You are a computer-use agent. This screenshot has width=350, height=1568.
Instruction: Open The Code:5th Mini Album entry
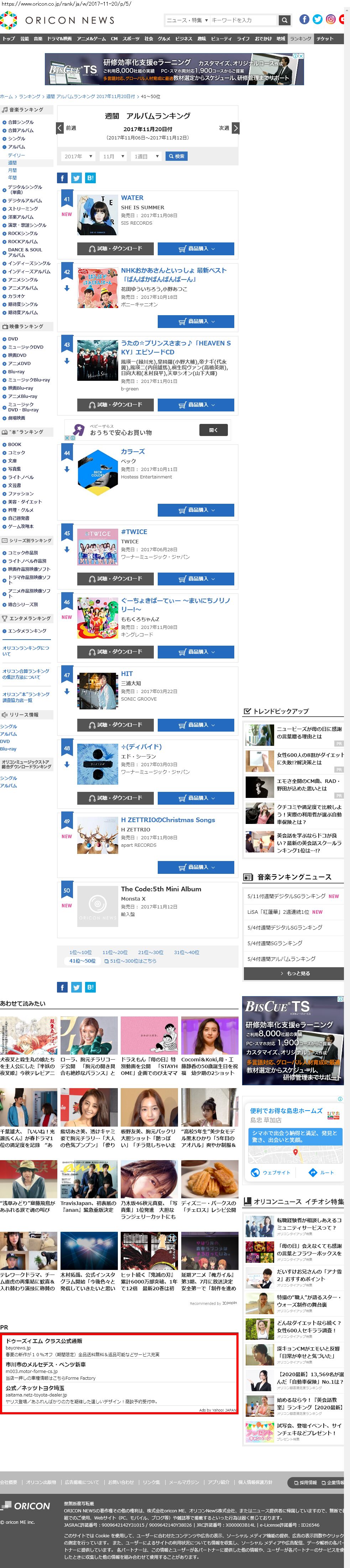pos(161,889)
